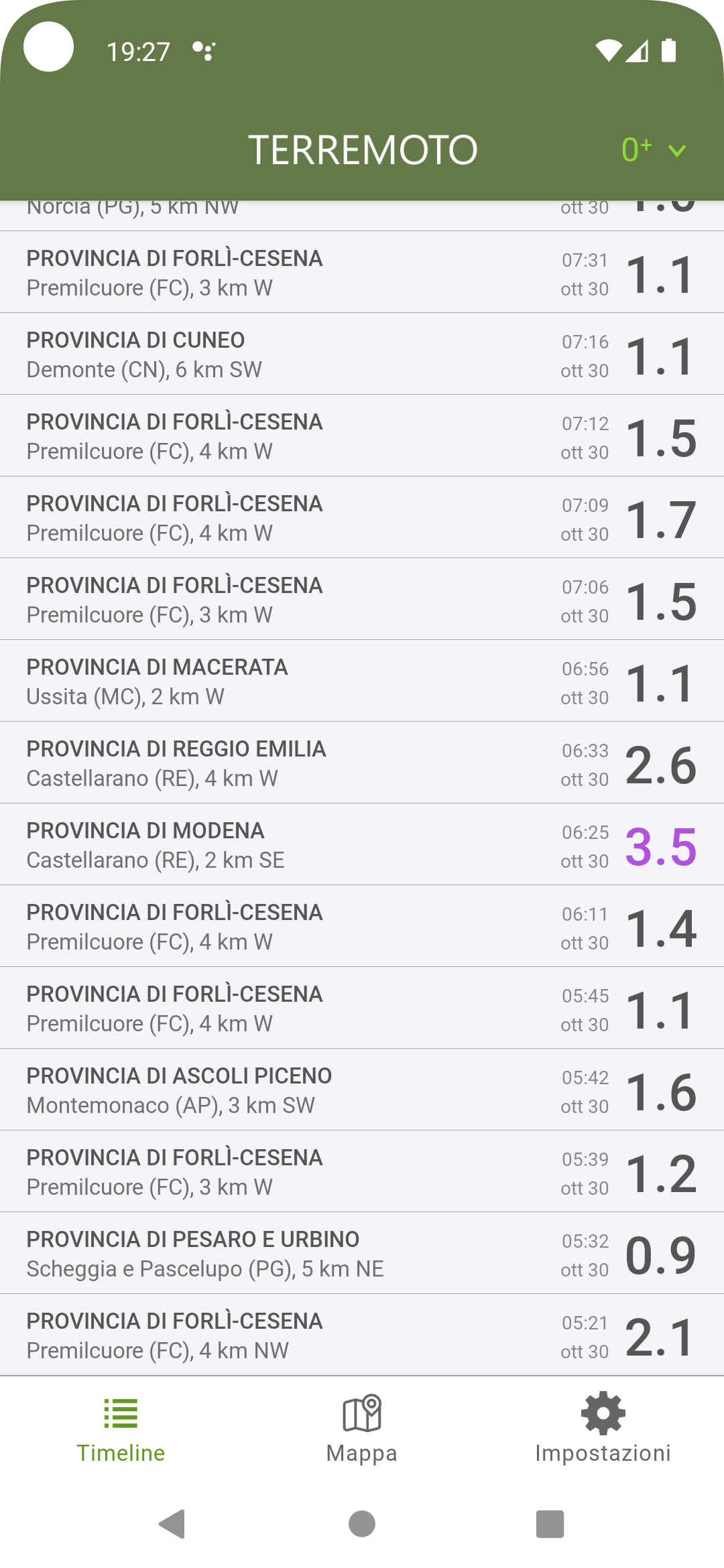Tap the system home button

(x=362, y=1524)
